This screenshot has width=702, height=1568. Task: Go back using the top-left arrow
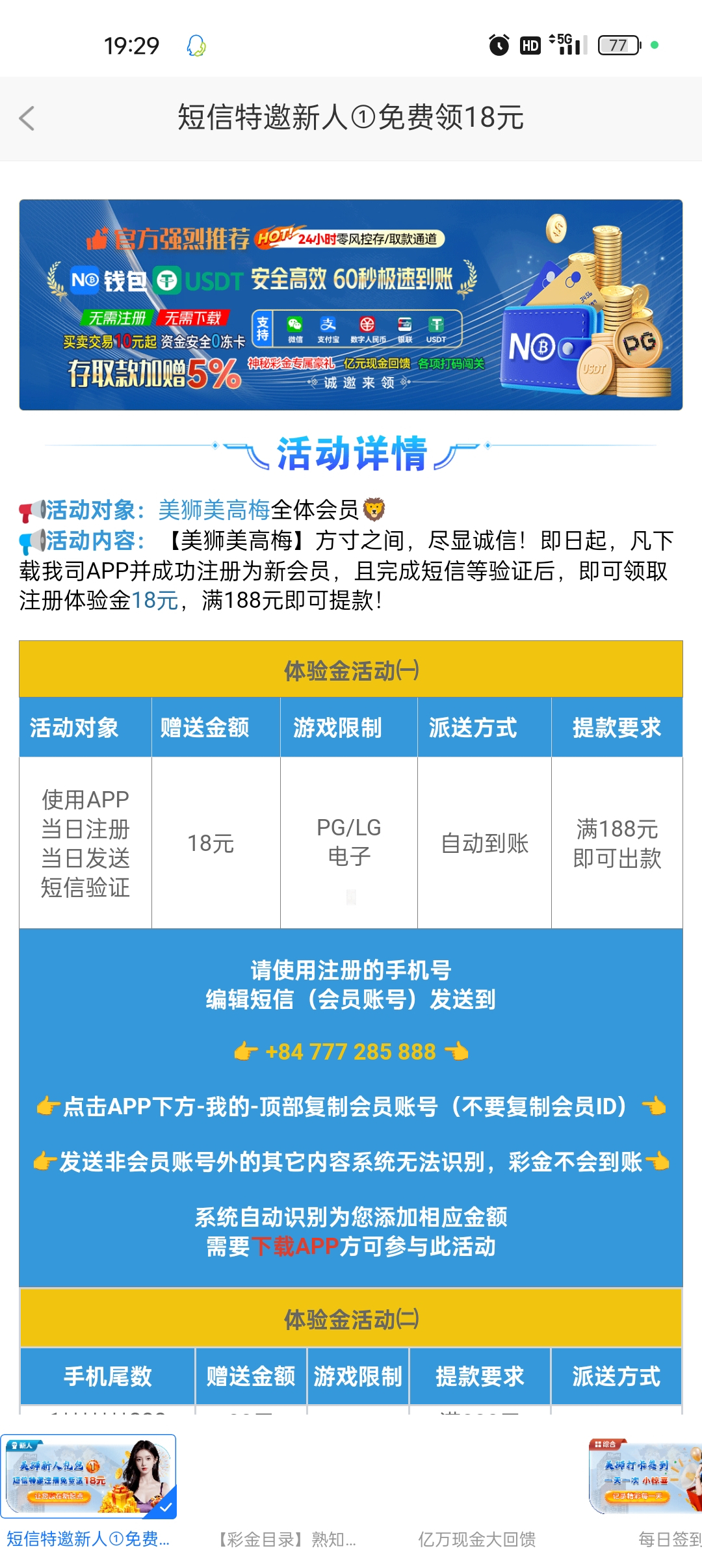[27, 118]
